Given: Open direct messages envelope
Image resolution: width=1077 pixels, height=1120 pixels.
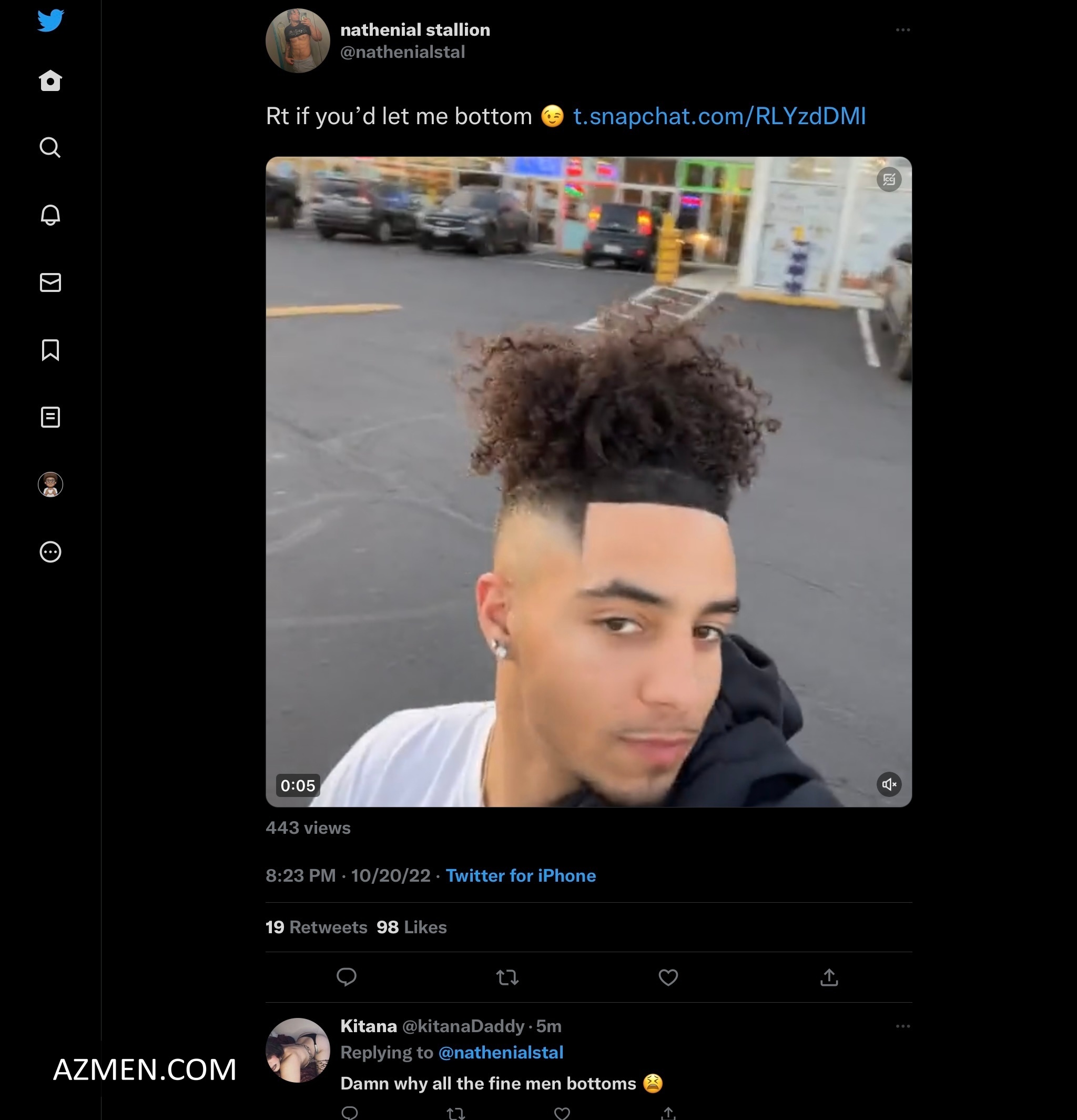Looking at the screenshot, I should pyautogui.click(x=50, y=282).
